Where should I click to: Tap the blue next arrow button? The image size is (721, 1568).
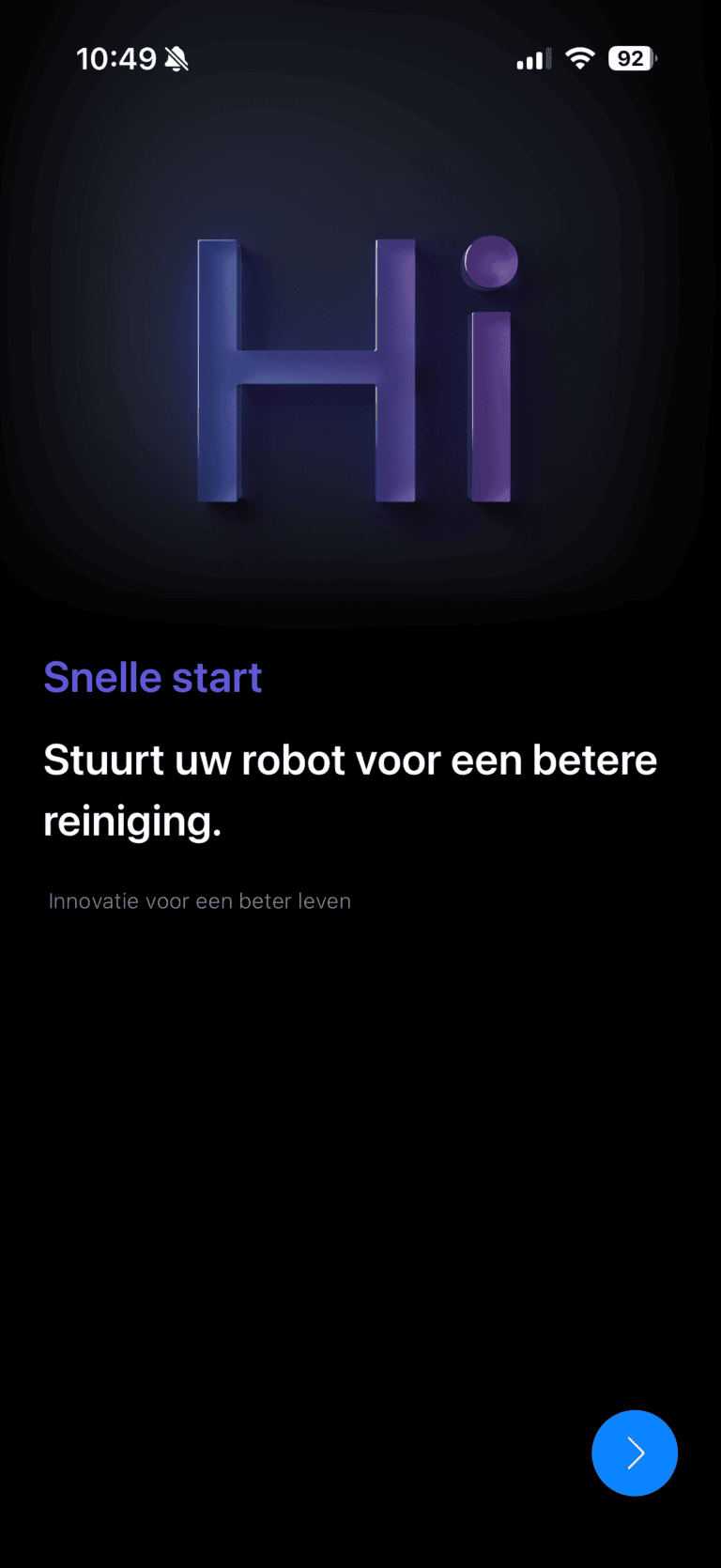click(x=635, y=1453)
